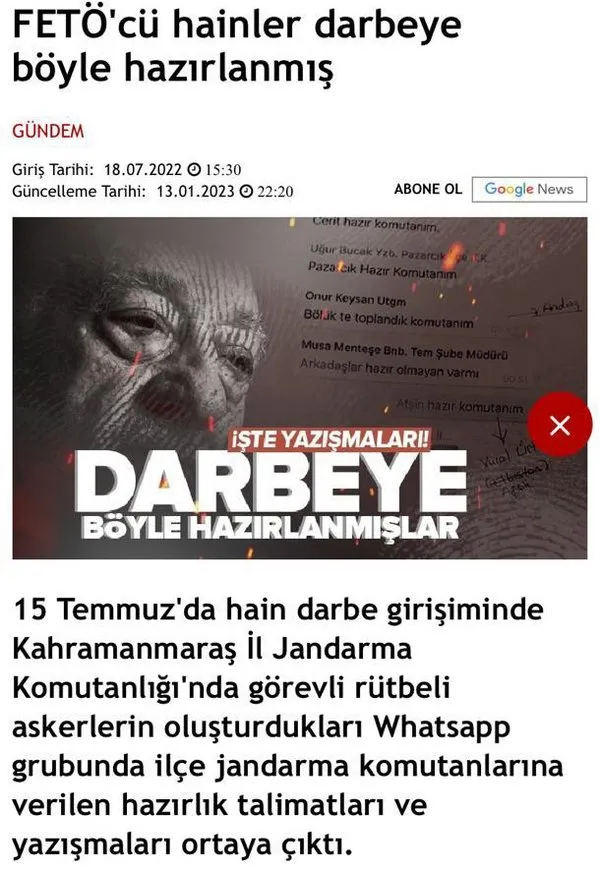Dismiss with the red close button
600x871 pixels.
coord(560,426)
